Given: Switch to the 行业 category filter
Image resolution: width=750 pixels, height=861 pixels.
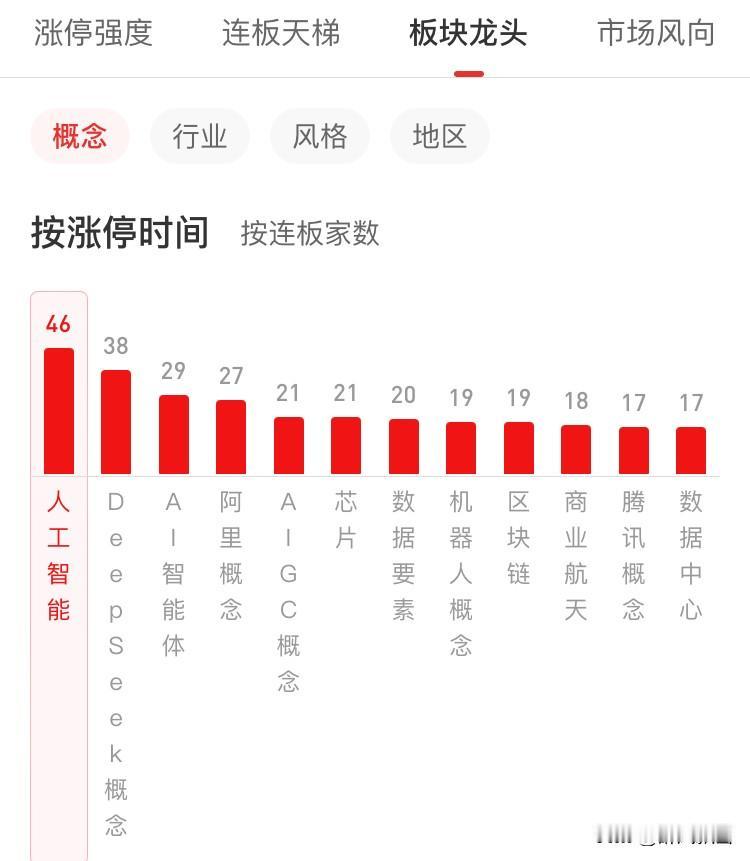Looking at the screenshot, I should click(199, 137).
